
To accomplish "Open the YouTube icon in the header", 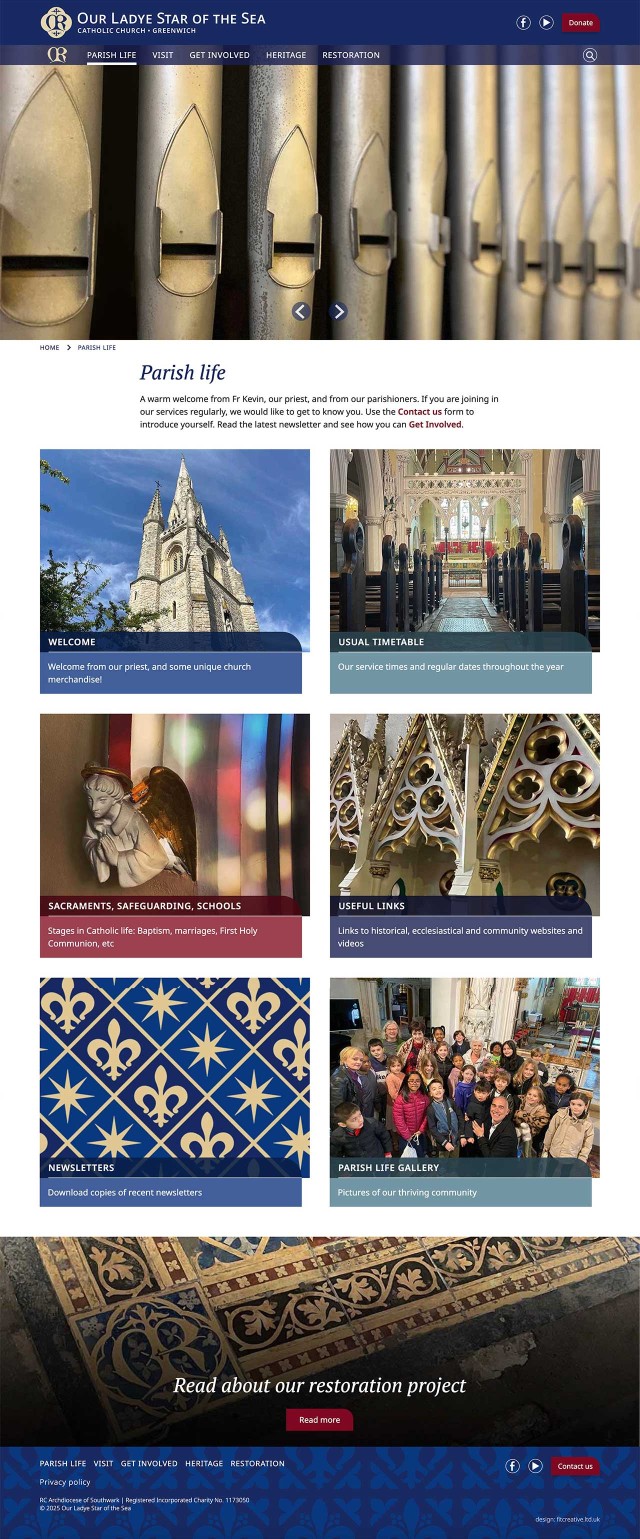I will pyautogui.click(x=546, y=22).
